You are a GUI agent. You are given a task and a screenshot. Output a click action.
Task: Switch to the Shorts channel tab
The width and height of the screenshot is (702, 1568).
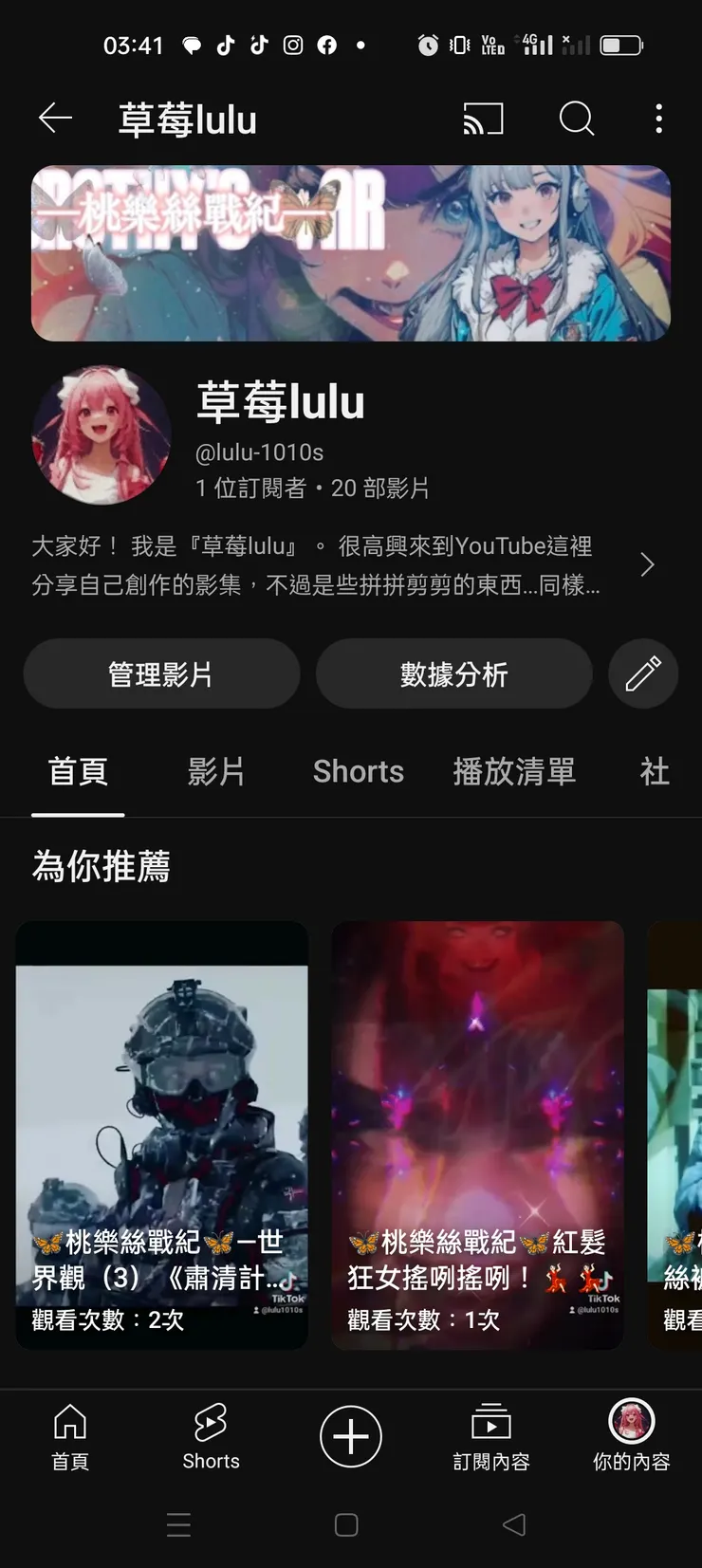click(x=359, y=772)
